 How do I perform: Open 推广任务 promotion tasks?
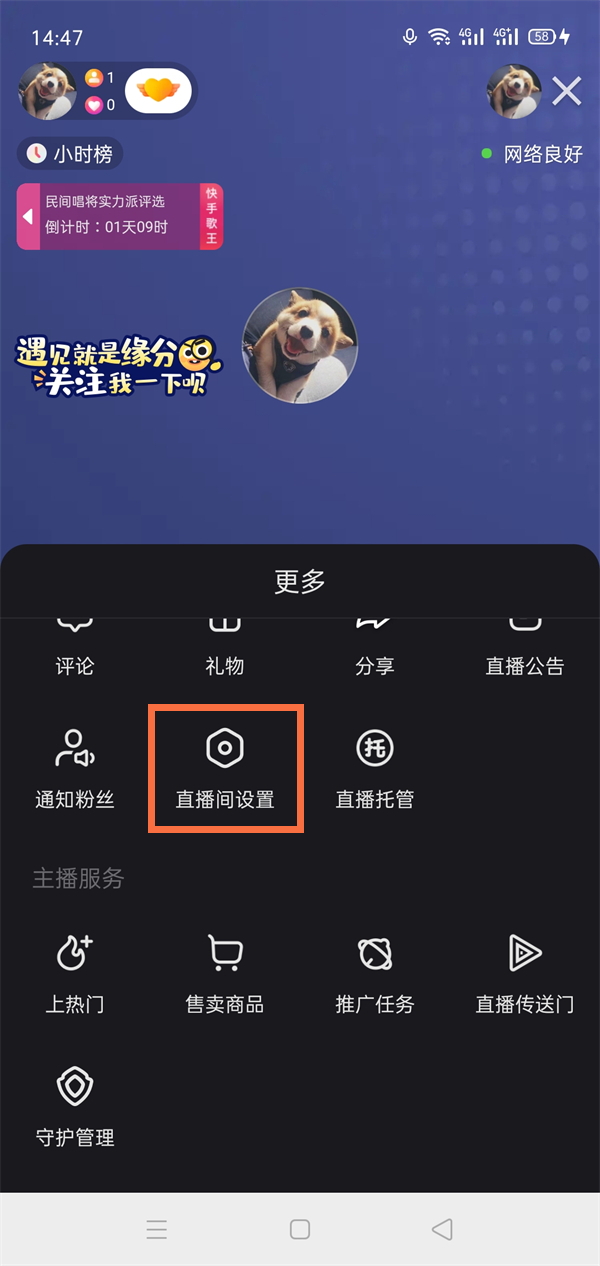pyautogui.click(x=375, y=974)
